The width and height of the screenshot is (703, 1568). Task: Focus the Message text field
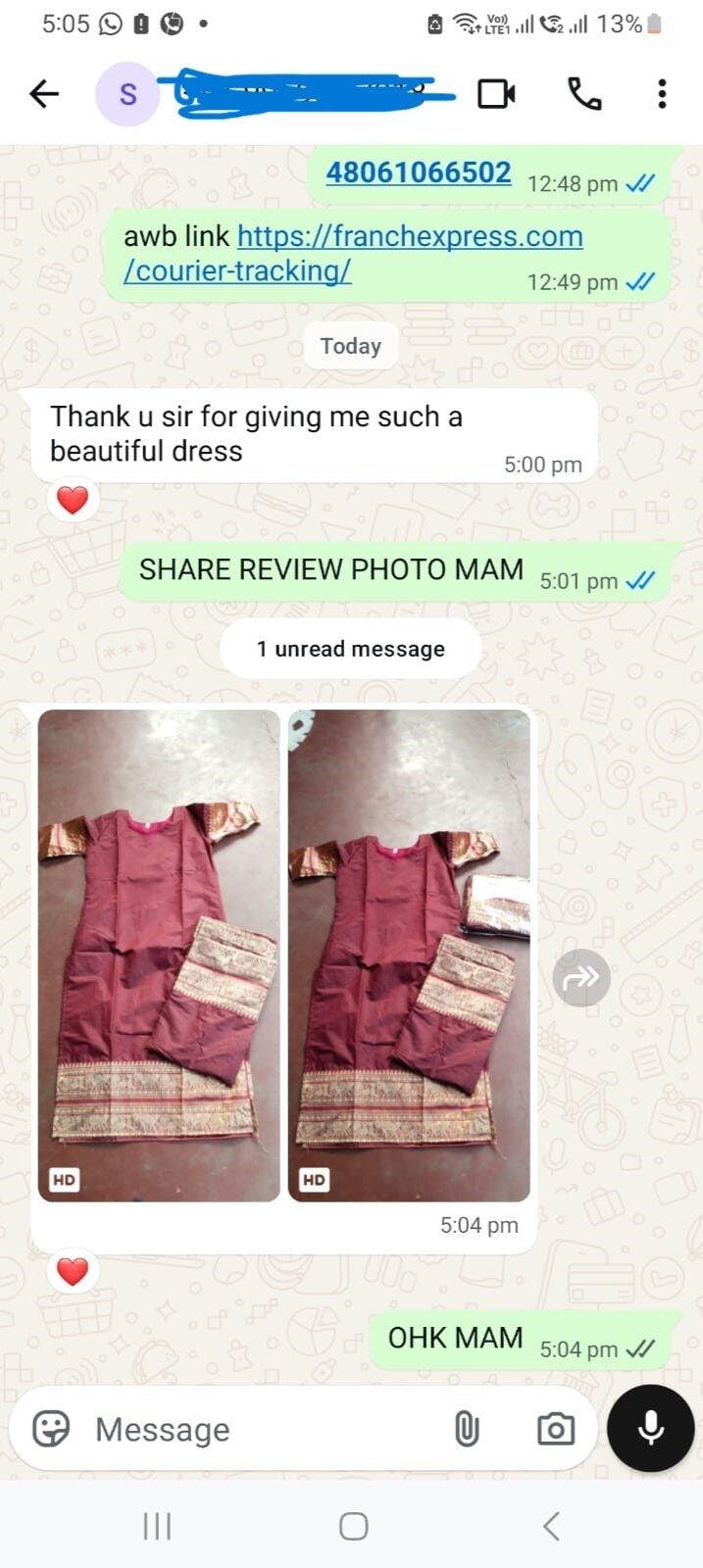click(x=265, y=1429)
